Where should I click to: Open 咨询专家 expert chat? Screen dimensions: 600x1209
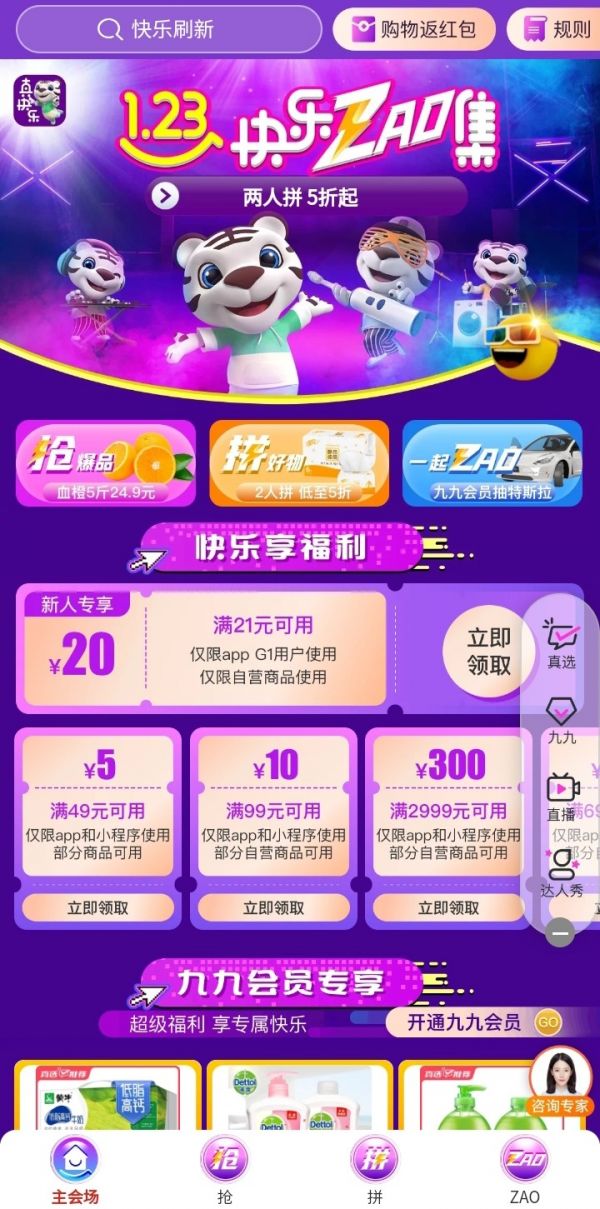(561, 1082)
